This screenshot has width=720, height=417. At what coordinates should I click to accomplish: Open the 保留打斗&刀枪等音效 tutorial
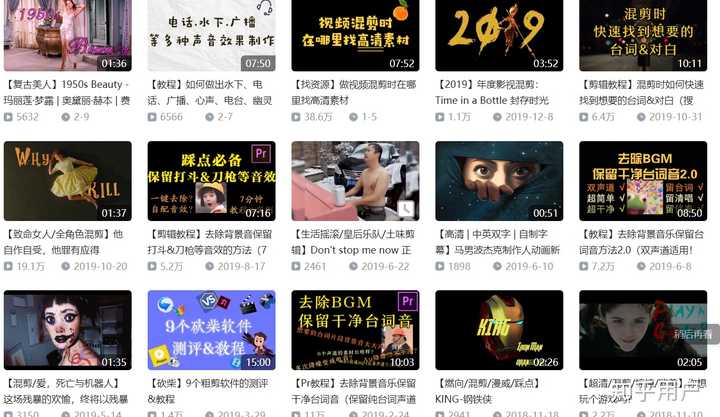point(211,180)
